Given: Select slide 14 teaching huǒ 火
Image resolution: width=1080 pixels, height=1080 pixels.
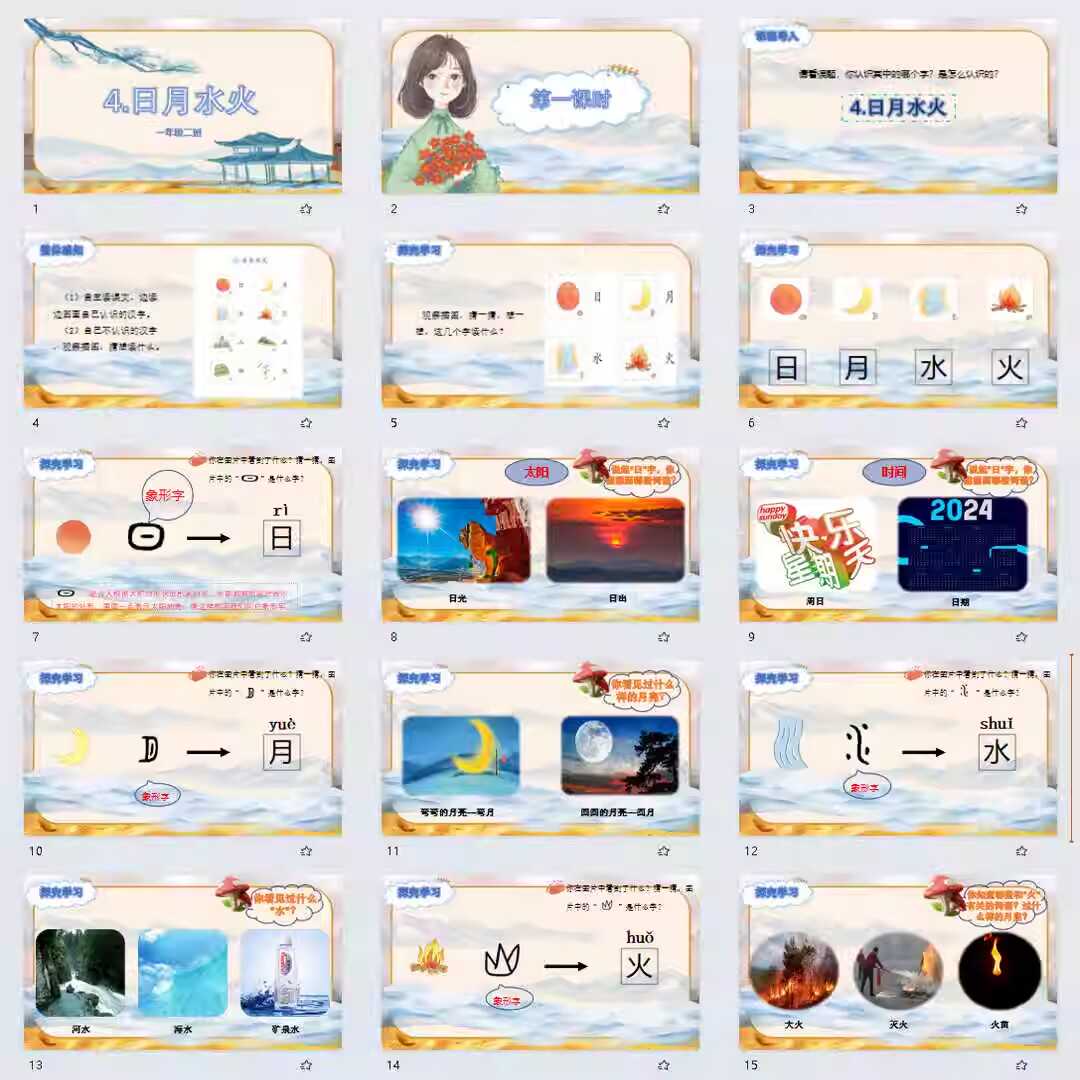Looking at the screenshot, I should [540, 962].
